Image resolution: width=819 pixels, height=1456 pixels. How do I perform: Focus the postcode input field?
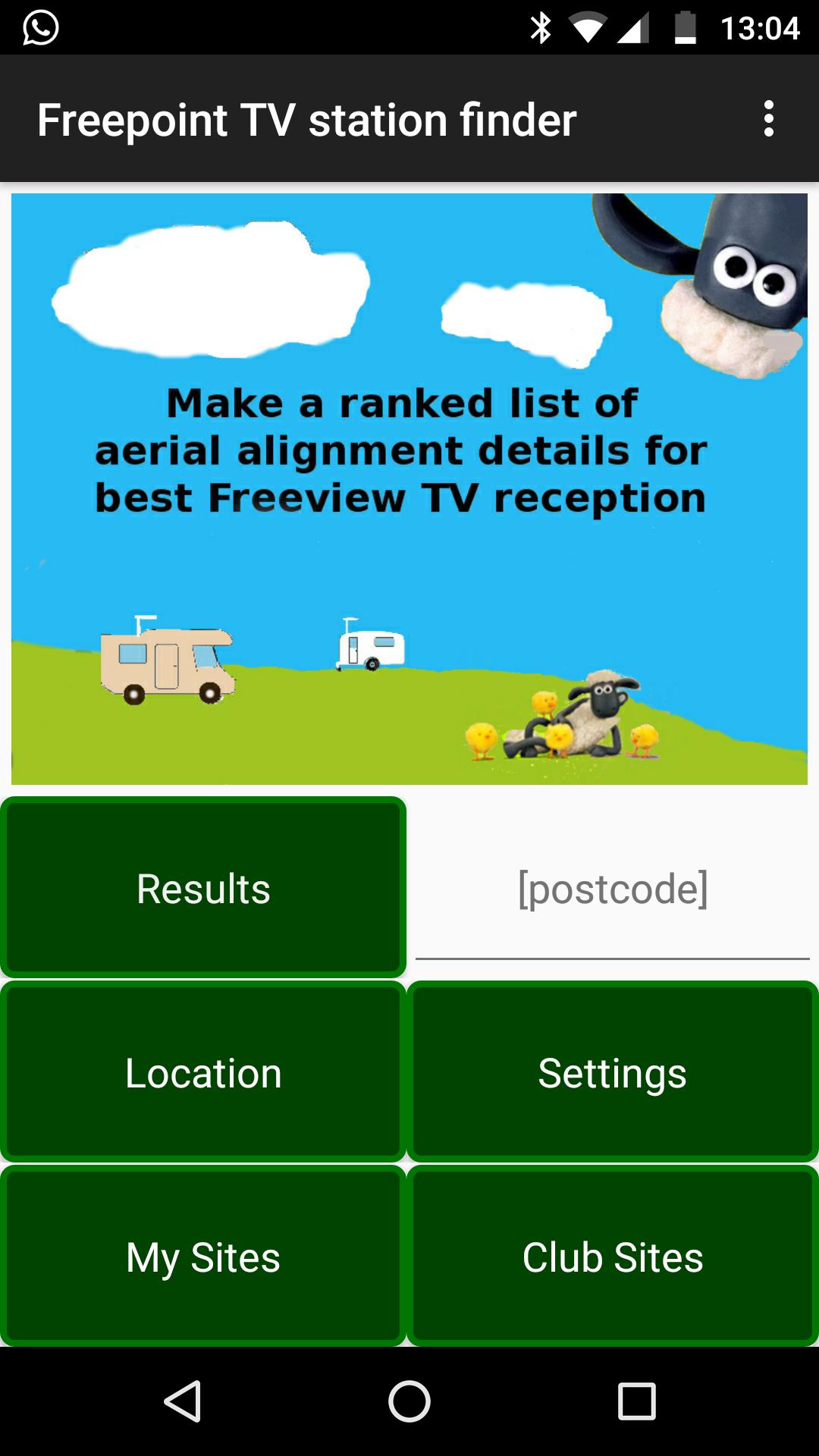(x=612, y=890)
